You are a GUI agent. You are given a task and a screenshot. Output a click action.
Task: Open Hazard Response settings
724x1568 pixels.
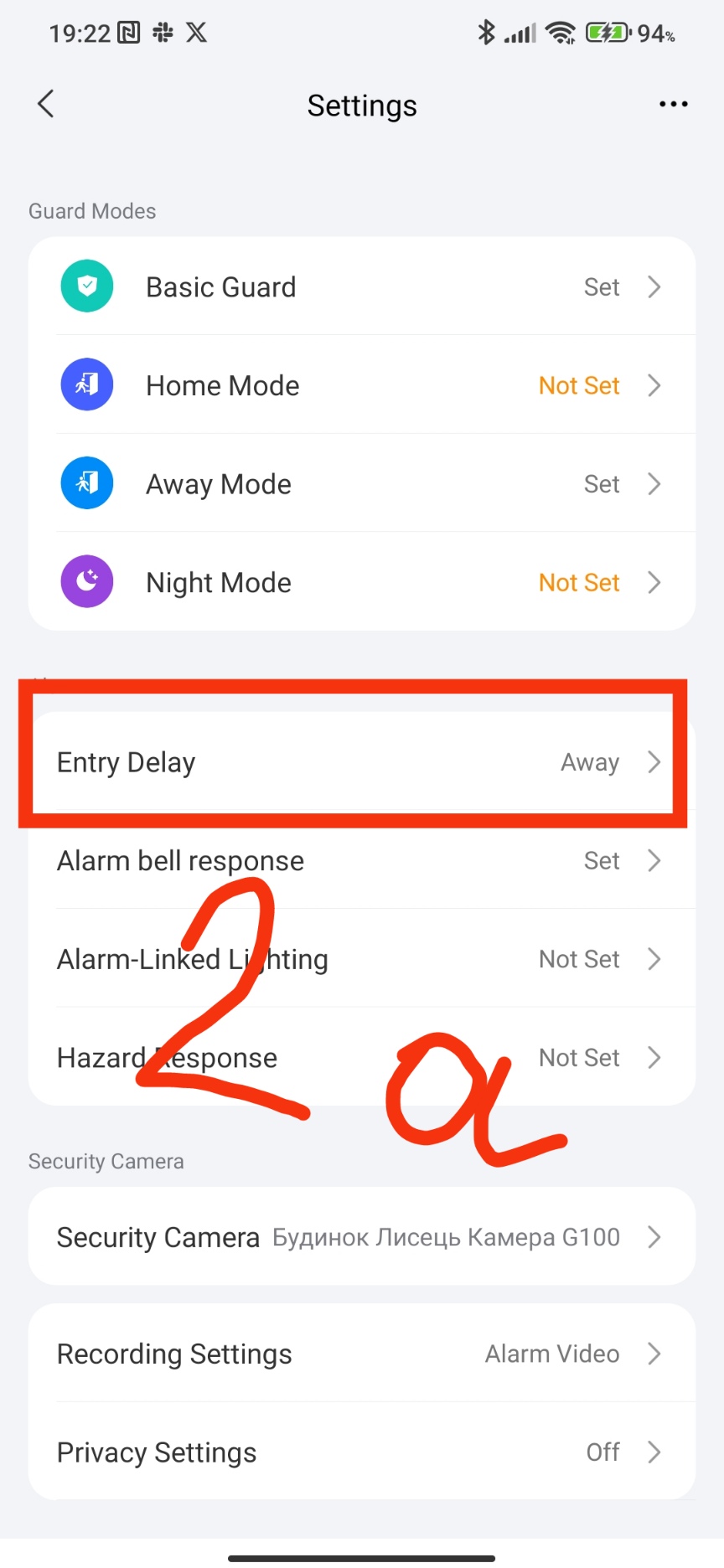[362, 1057]
